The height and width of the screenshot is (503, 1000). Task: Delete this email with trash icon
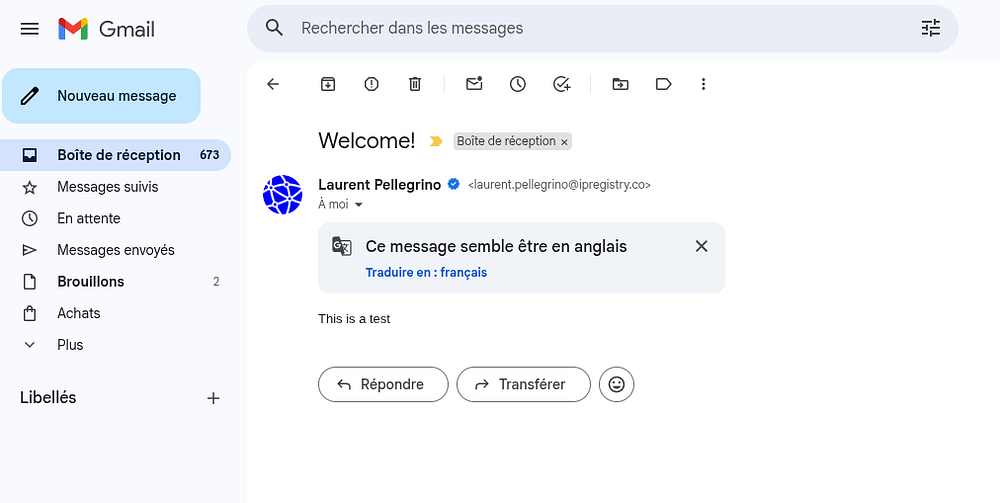click(415, 84)
